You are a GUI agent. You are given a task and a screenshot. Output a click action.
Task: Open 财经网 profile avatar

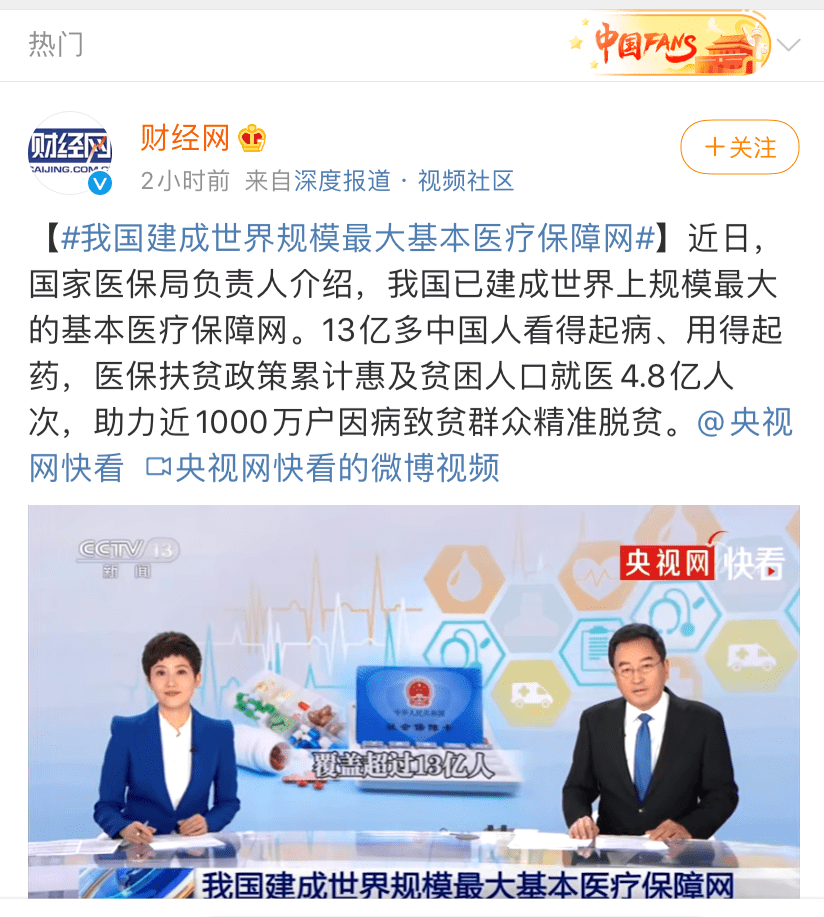pos(70,153)
